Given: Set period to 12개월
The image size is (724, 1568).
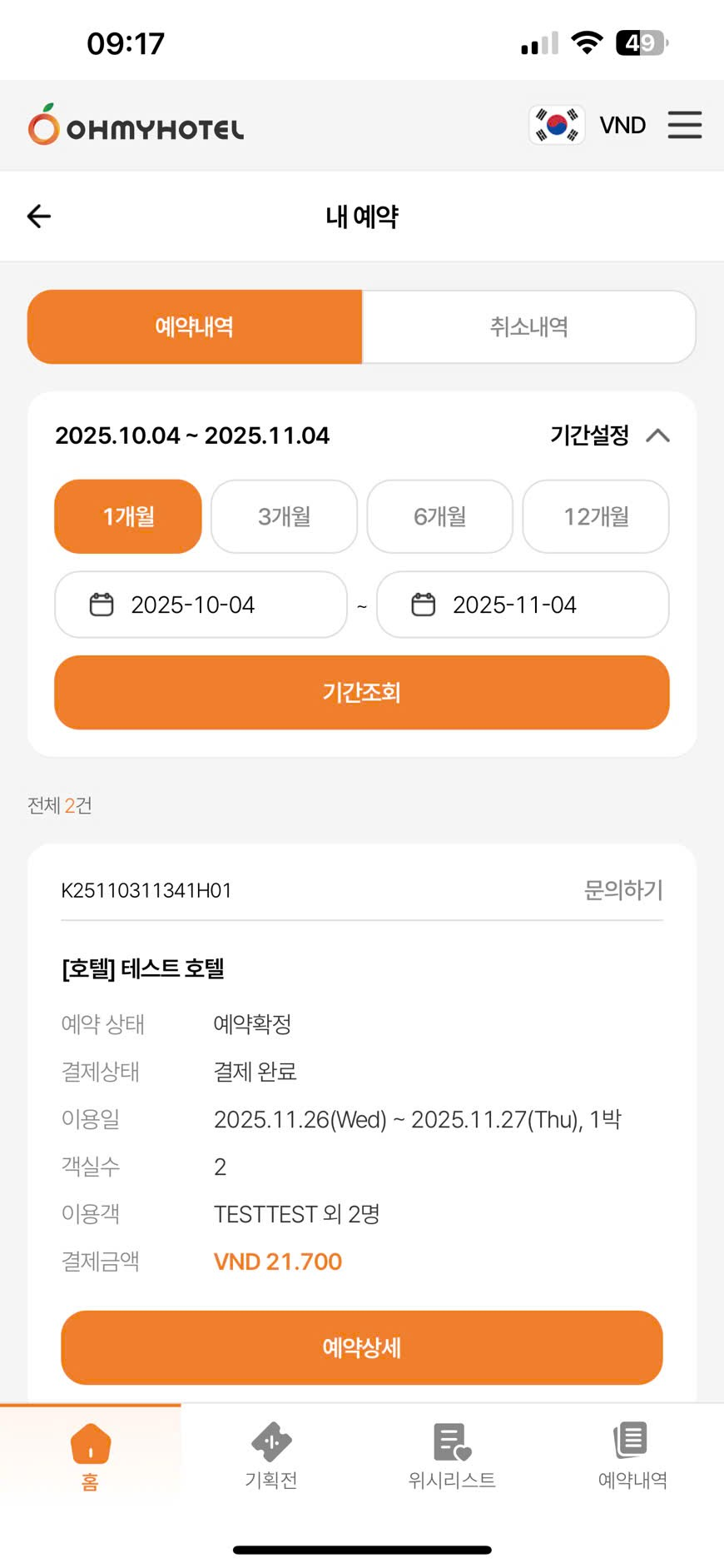Looking at the screenshot, I should pos(596,516).
